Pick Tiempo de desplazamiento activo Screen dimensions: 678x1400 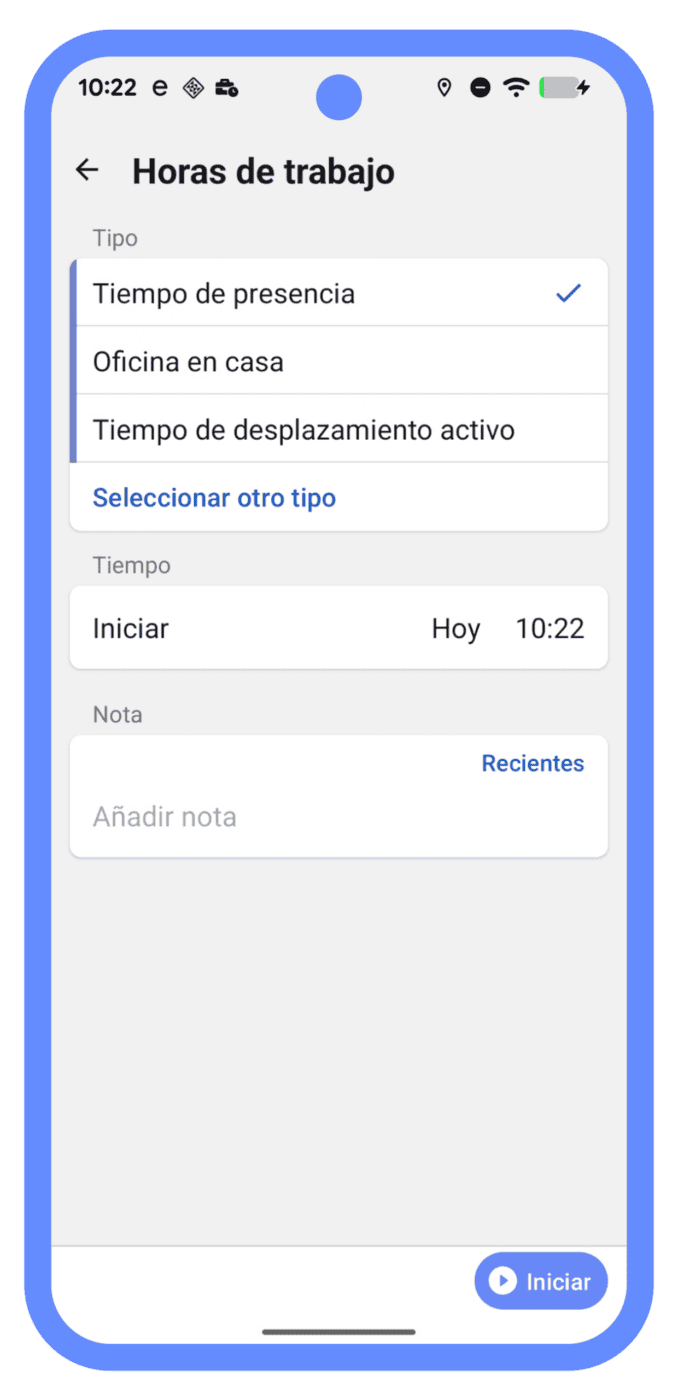[338, 430]
